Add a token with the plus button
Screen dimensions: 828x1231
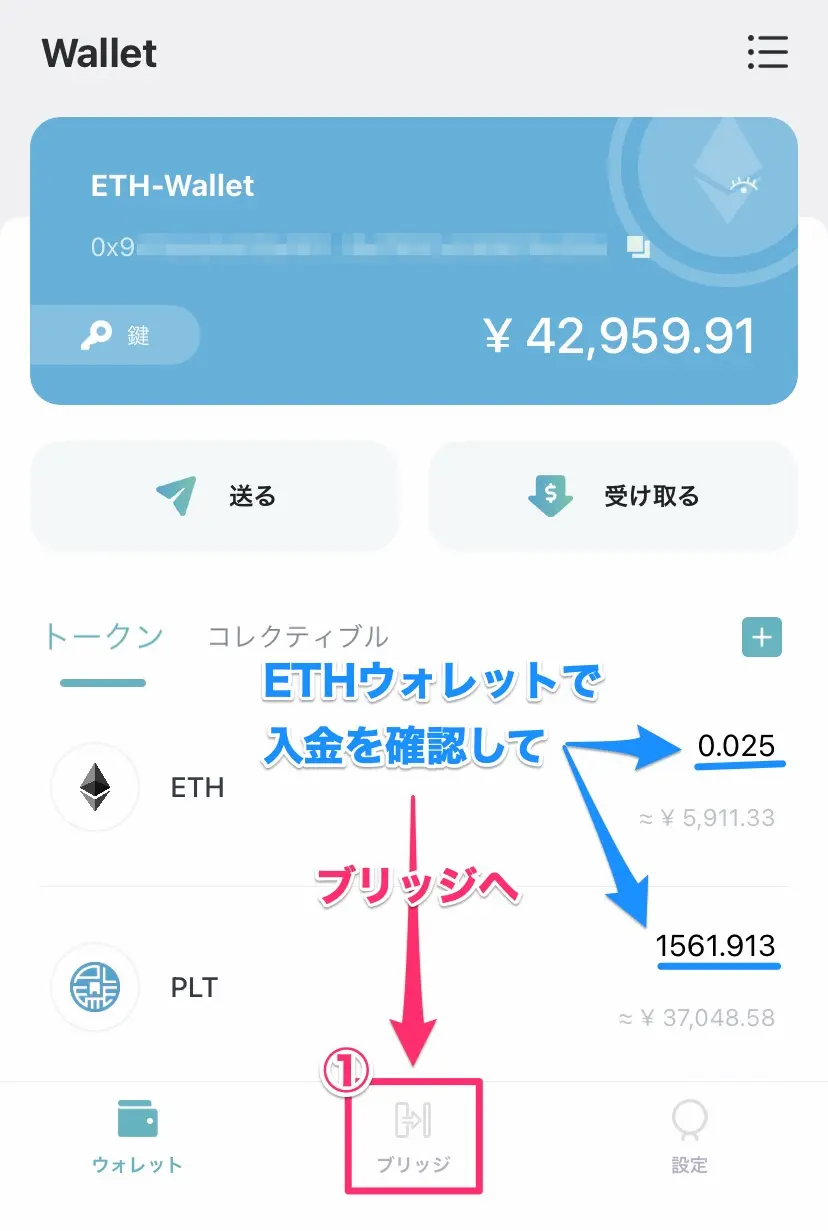click(x=762, y=637)
